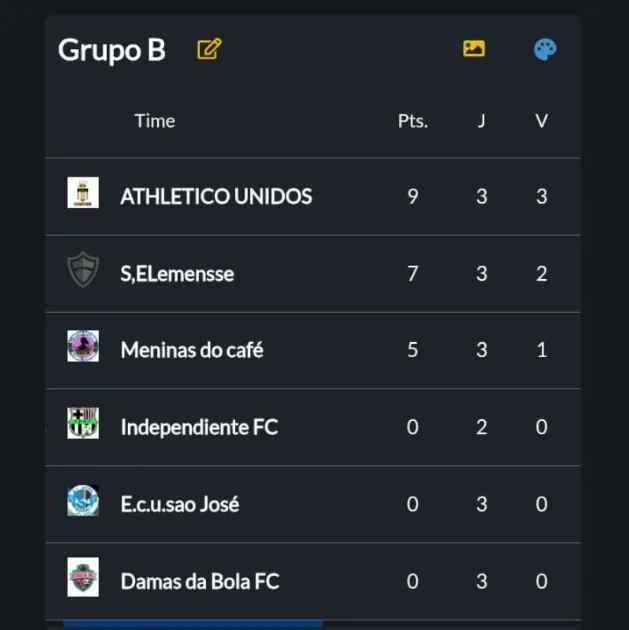The width and height of the screenshot is (629, 630).
Task: Edit the Grupo B name
Action: point(209,49)
